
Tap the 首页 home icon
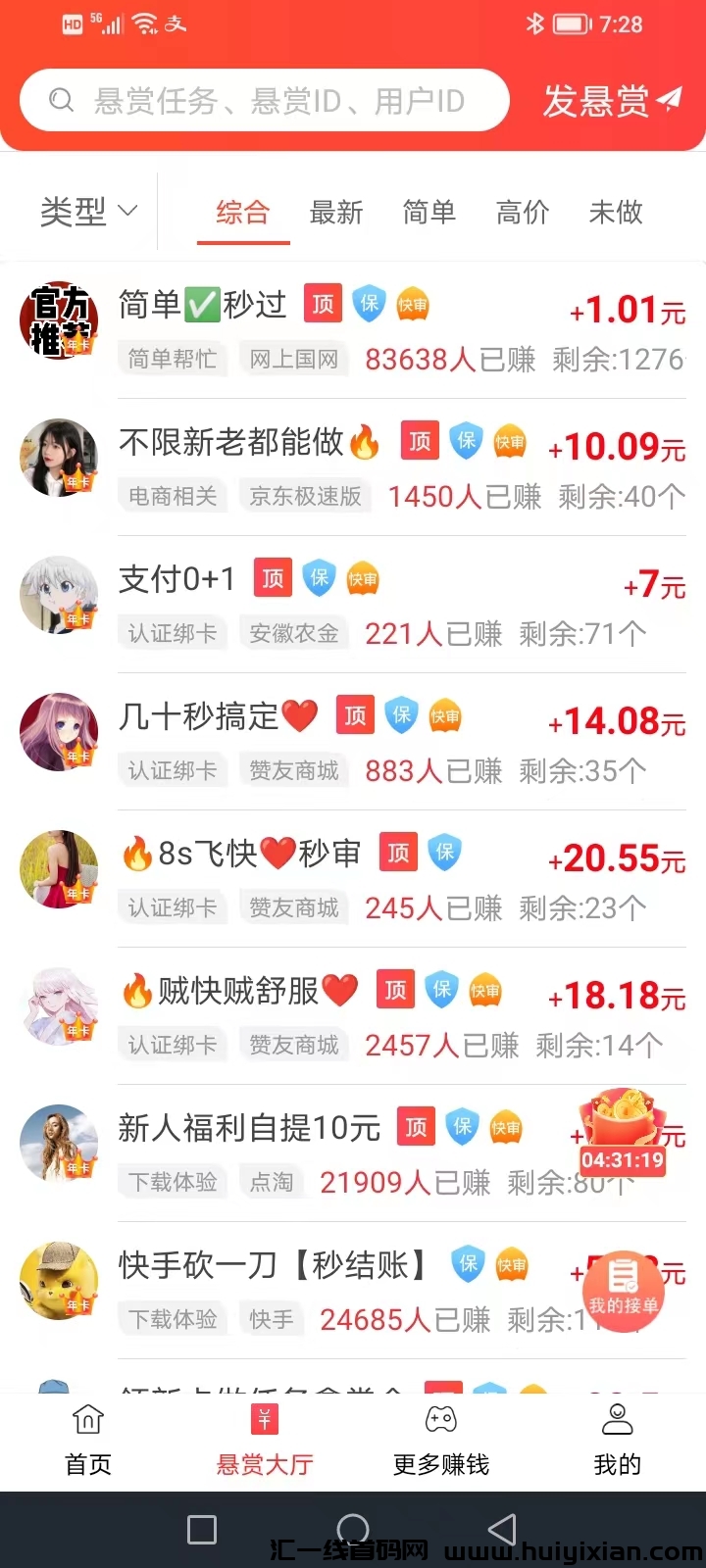(87, 1419)
